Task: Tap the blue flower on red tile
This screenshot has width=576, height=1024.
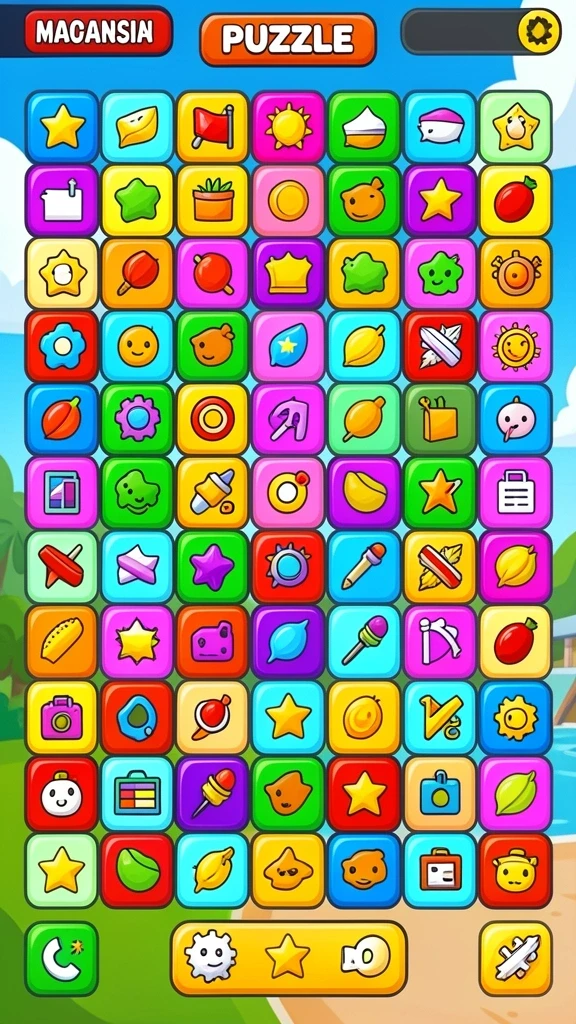Action: (62, 346)
